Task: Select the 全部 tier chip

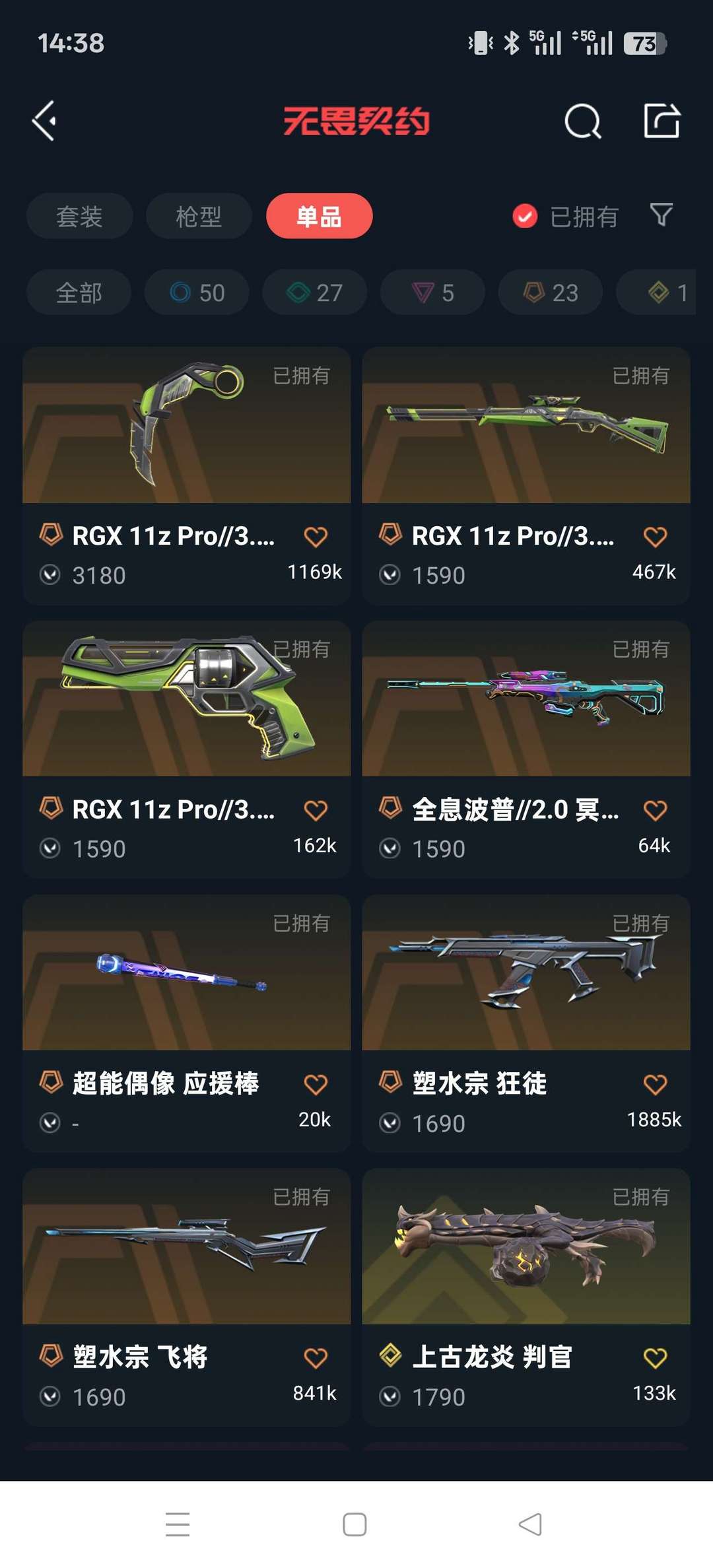Action: click(x=79, y=292)
